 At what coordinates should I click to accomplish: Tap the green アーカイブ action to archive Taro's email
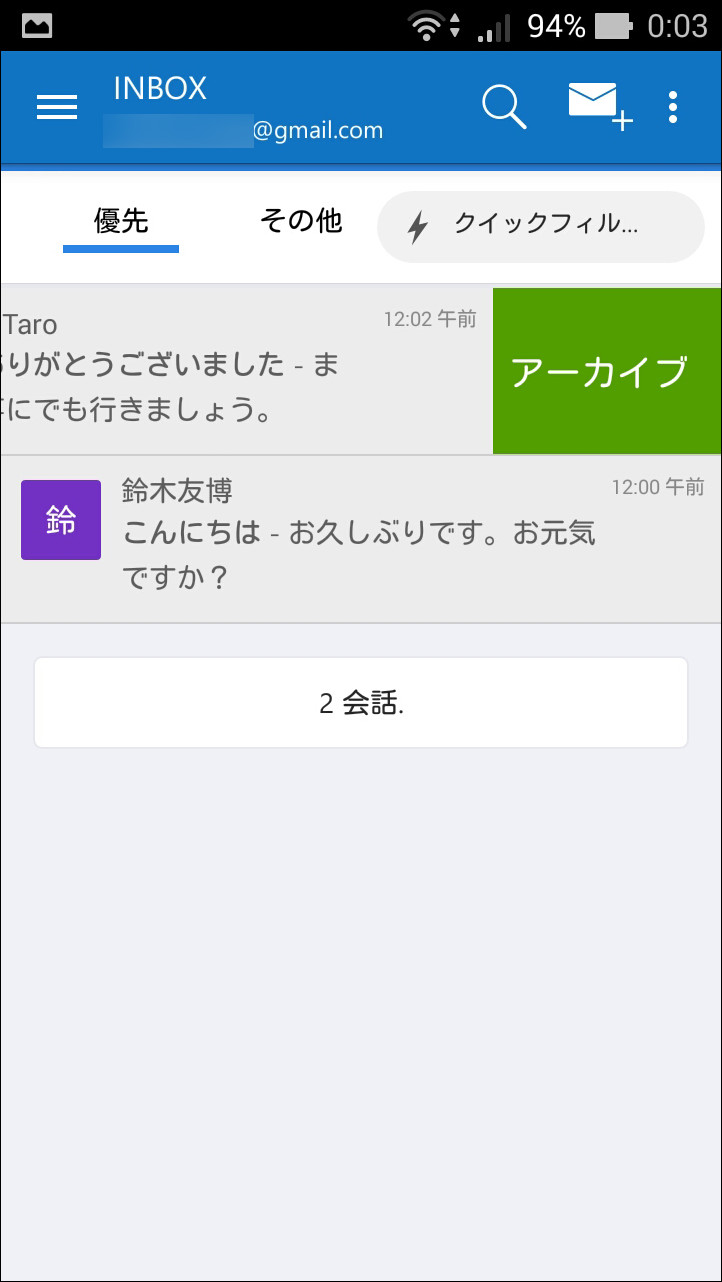click(606, 370)
